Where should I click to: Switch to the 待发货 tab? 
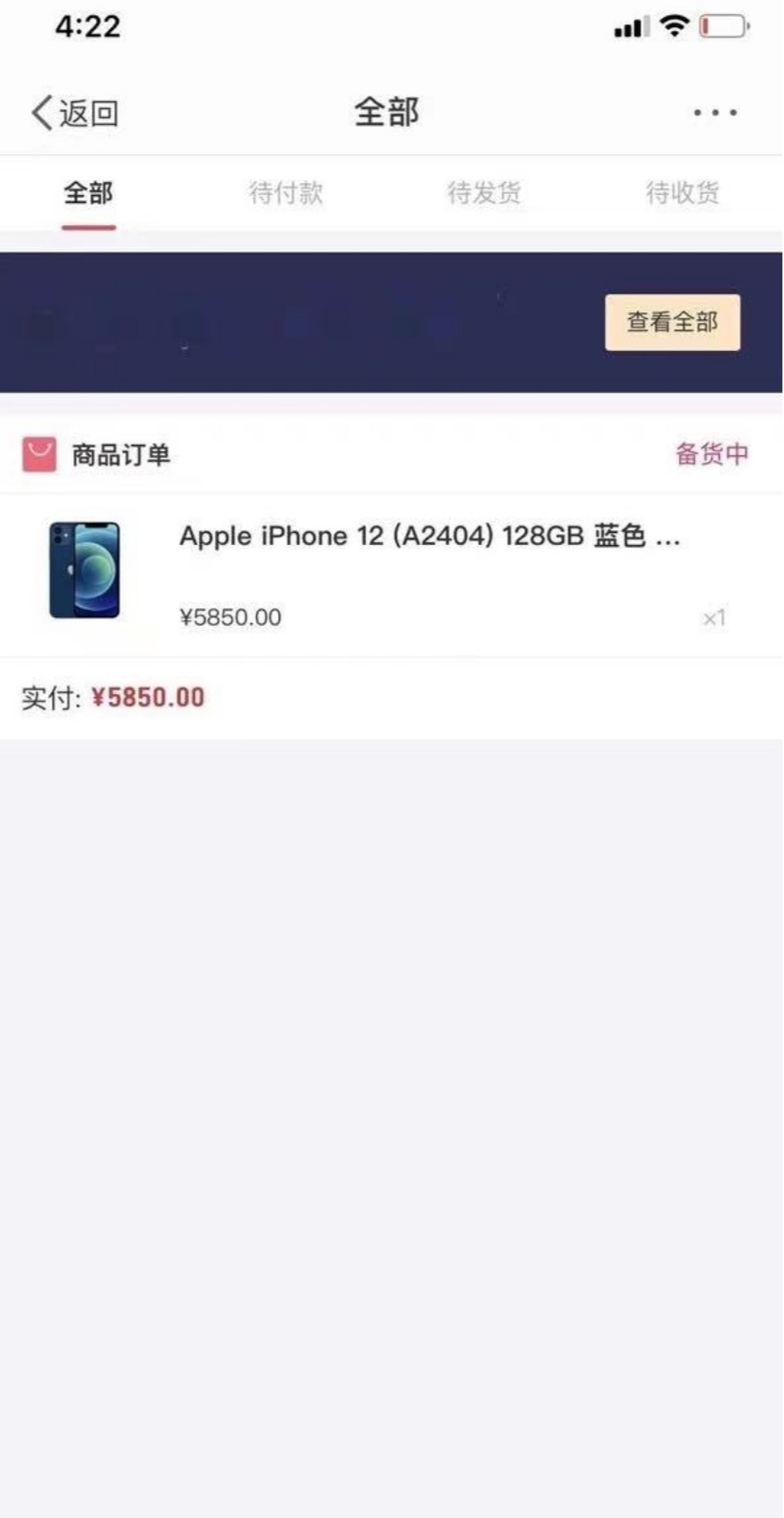point(484,193)
